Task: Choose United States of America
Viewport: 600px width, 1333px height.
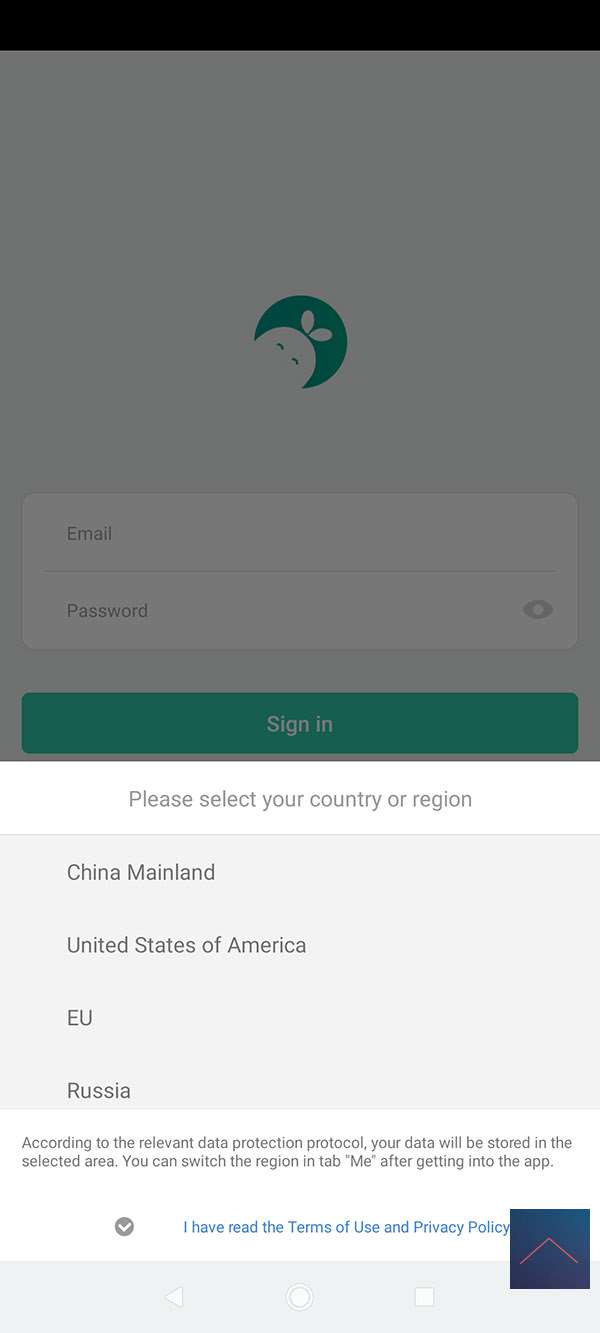Action: 186,945
